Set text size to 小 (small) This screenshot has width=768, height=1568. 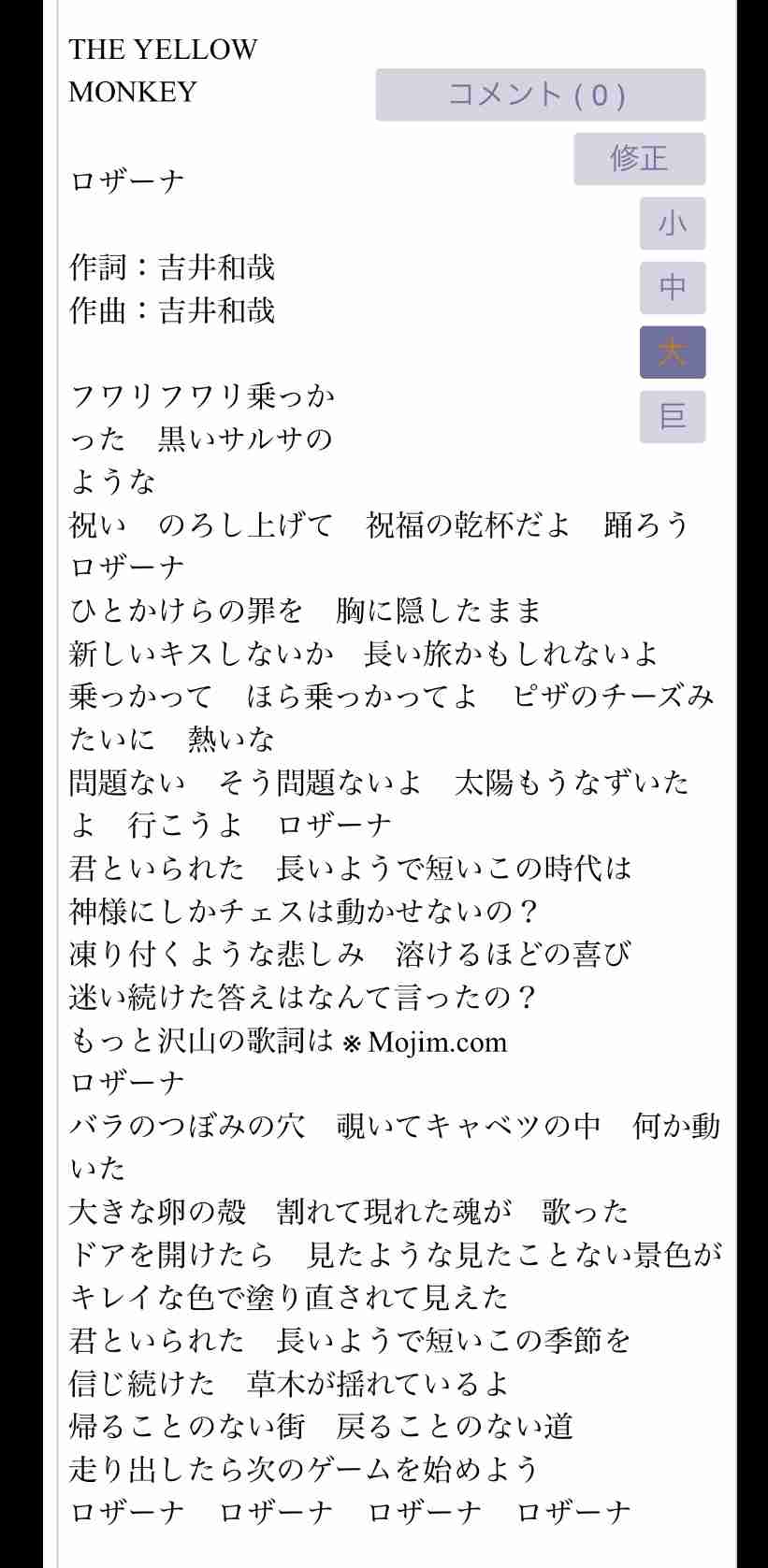[x=673, y=223]
